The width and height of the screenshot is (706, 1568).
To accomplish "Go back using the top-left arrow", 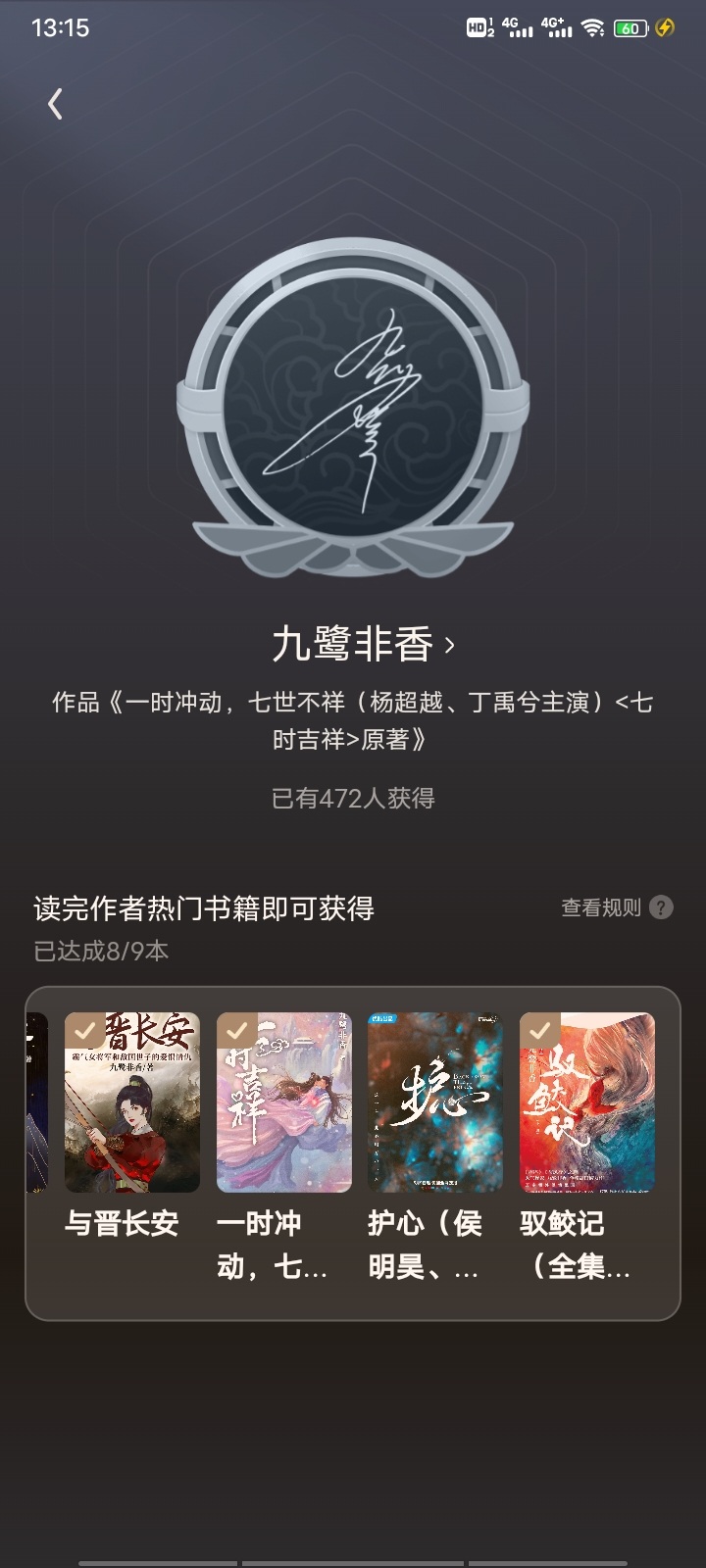I will pos(55,104).
